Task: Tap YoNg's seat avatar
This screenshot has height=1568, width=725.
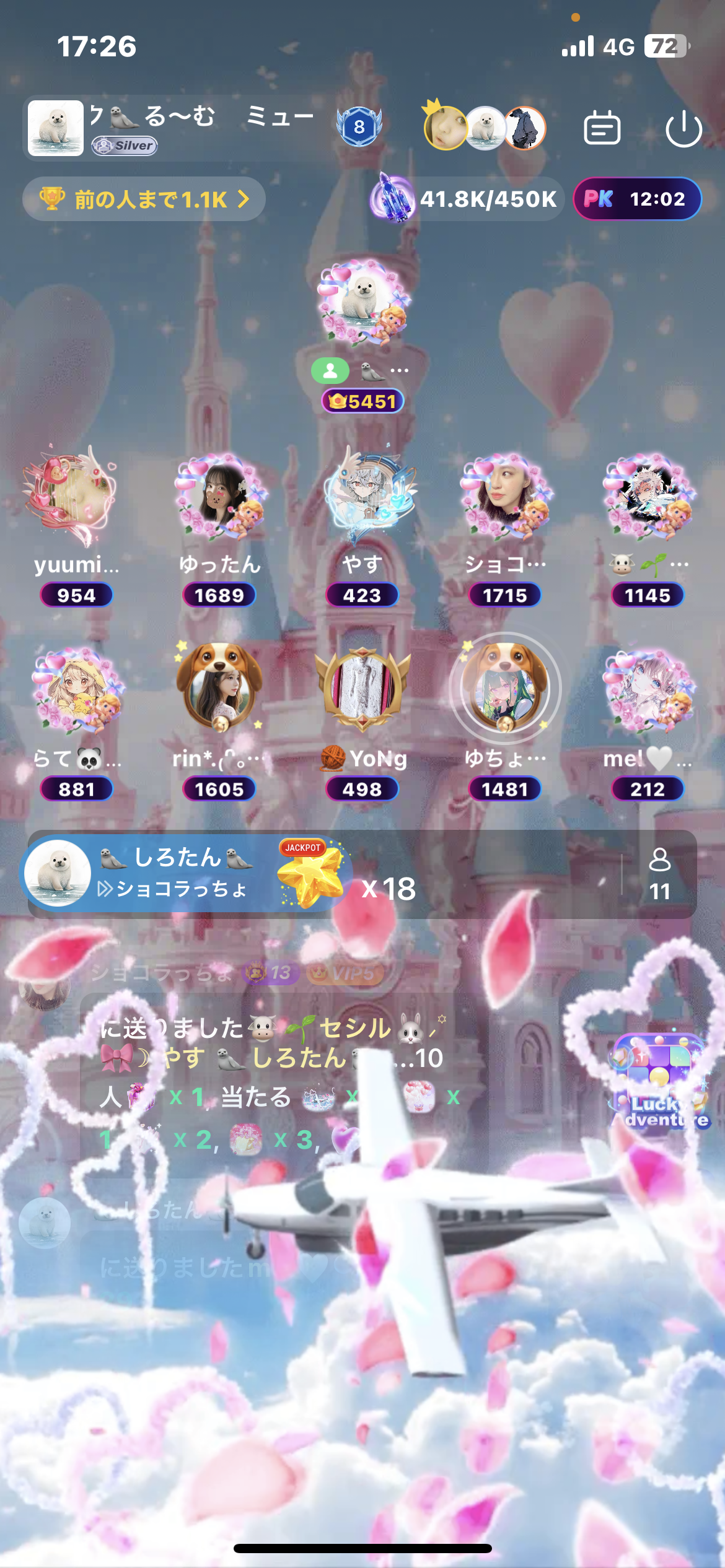Action: point(362,687)
